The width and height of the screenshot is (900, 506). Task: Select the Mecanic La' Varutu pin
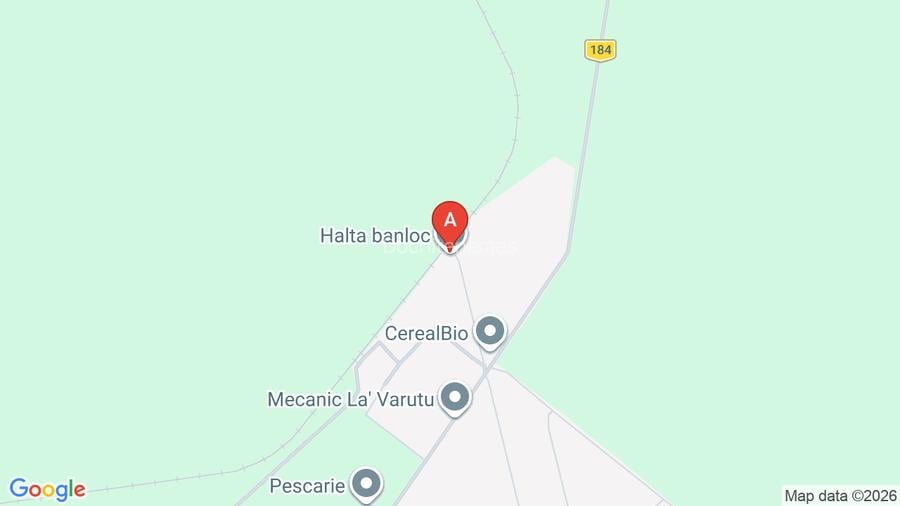[456, 399]
